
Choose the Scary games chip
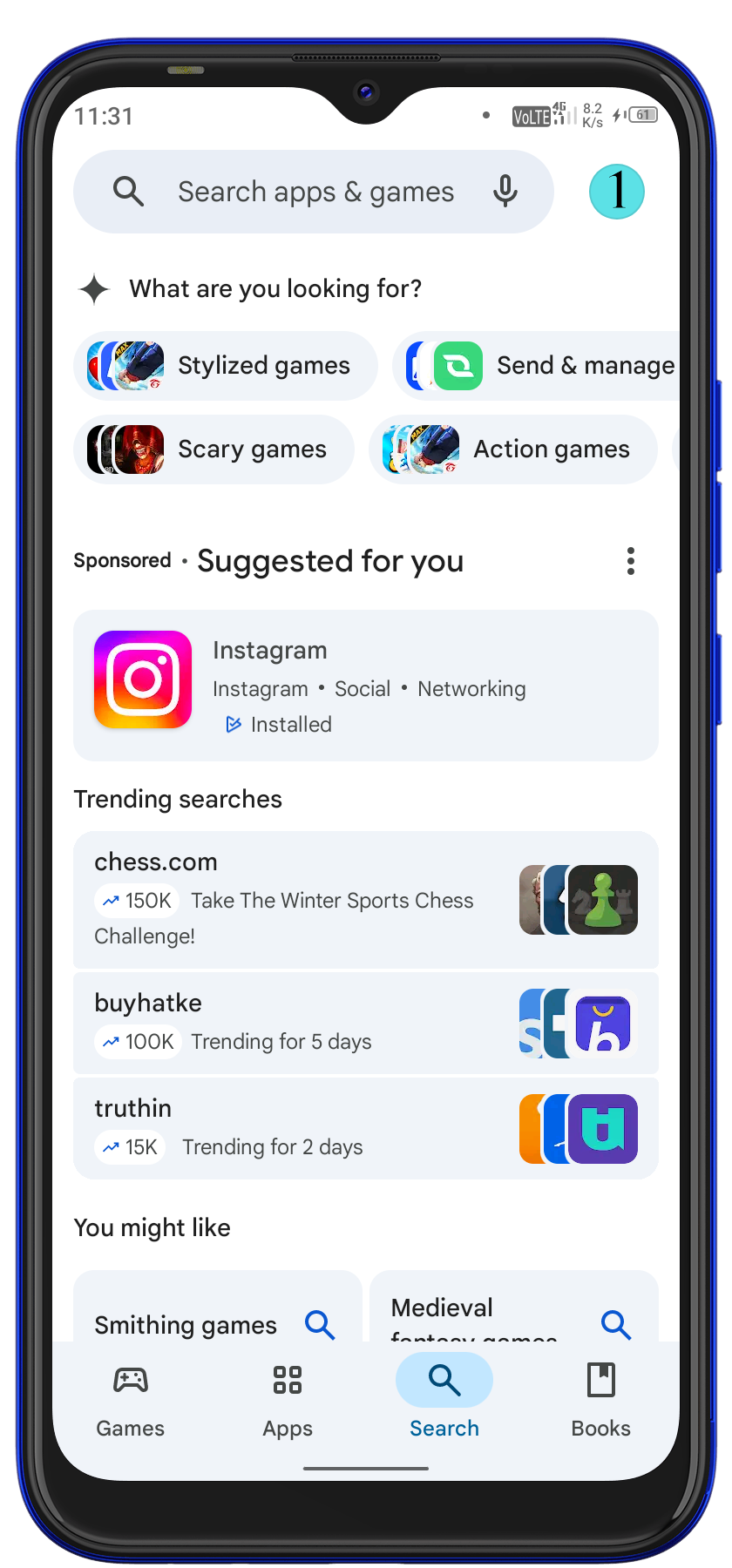tap(214, 449)
